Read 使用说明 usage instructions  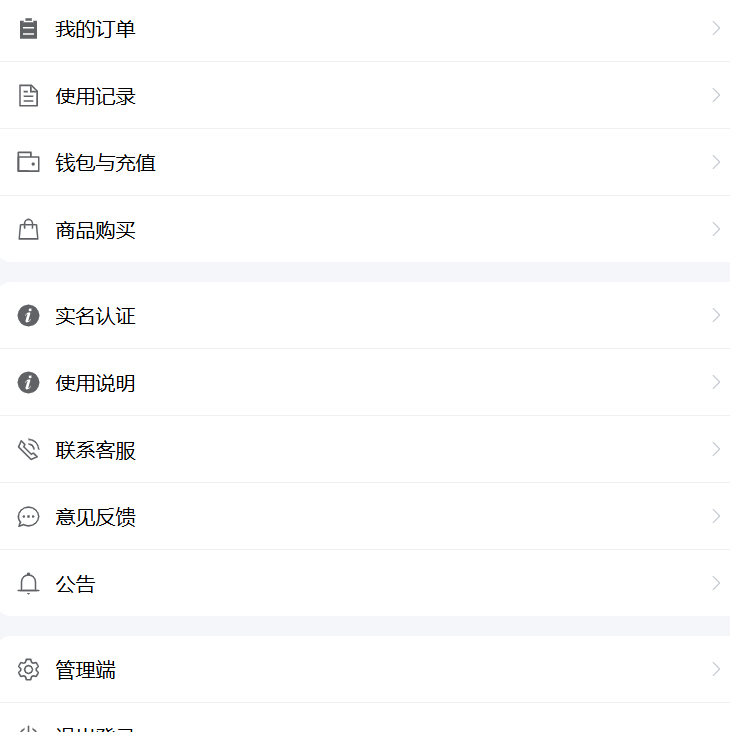pyautogui.click(x=365, y=383)
